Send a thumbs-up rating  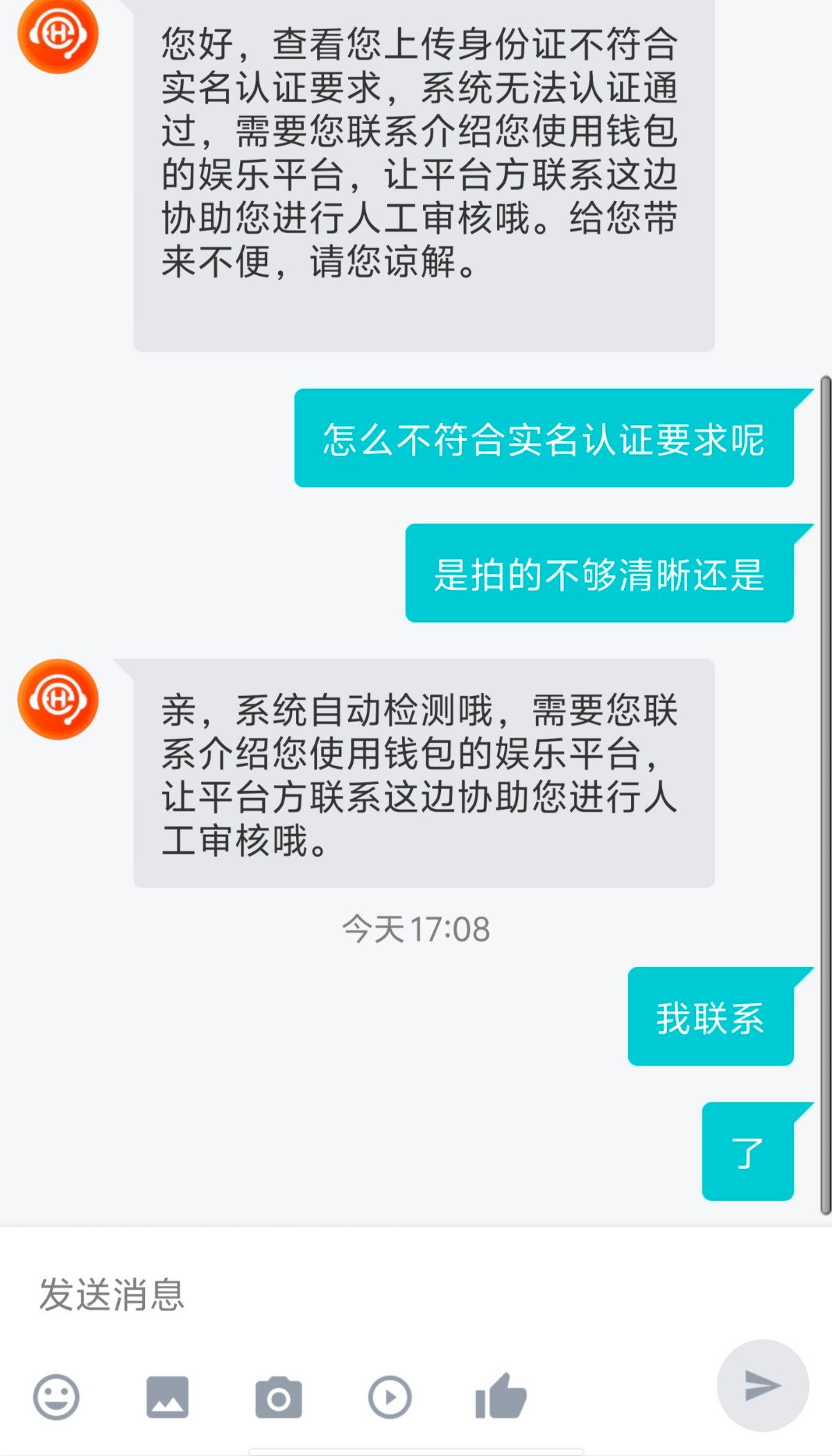pos(501,1396)
